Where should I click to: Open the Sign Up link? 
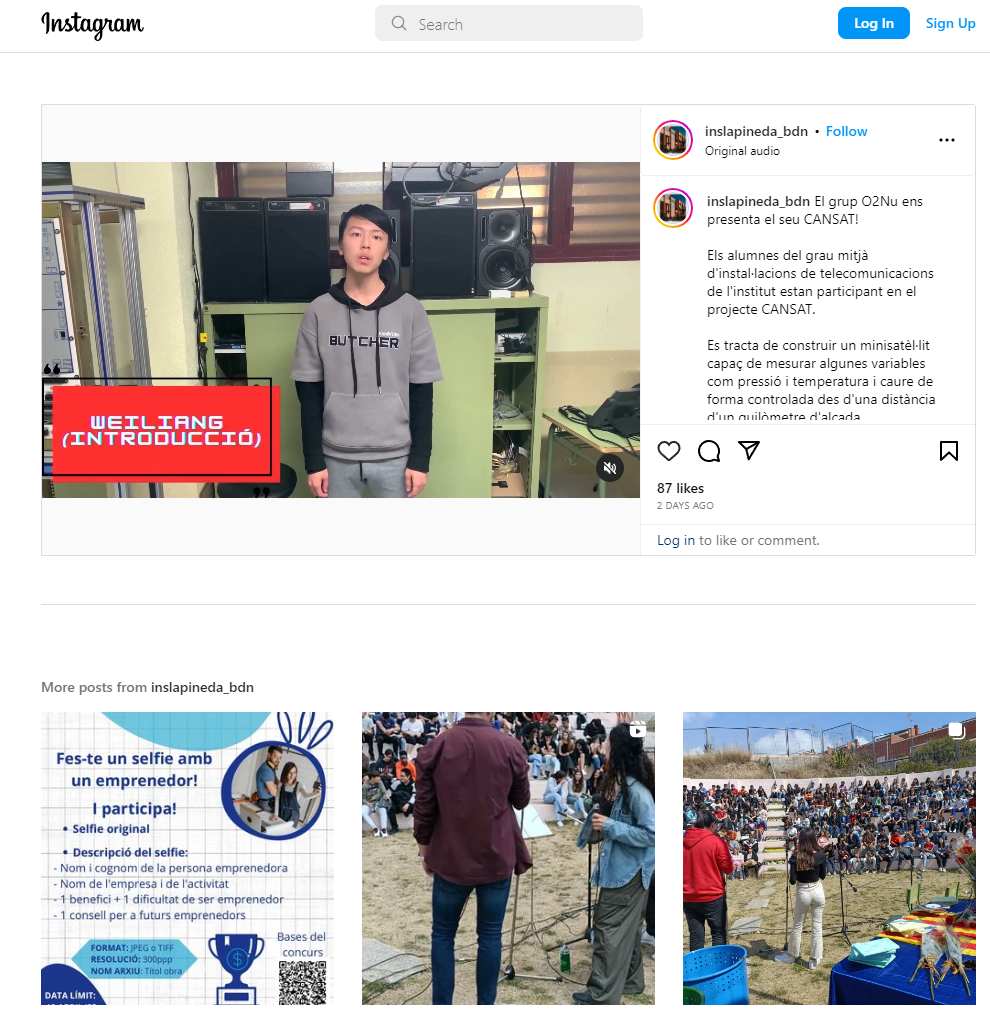pyautogui.click(x=950, y=23)
